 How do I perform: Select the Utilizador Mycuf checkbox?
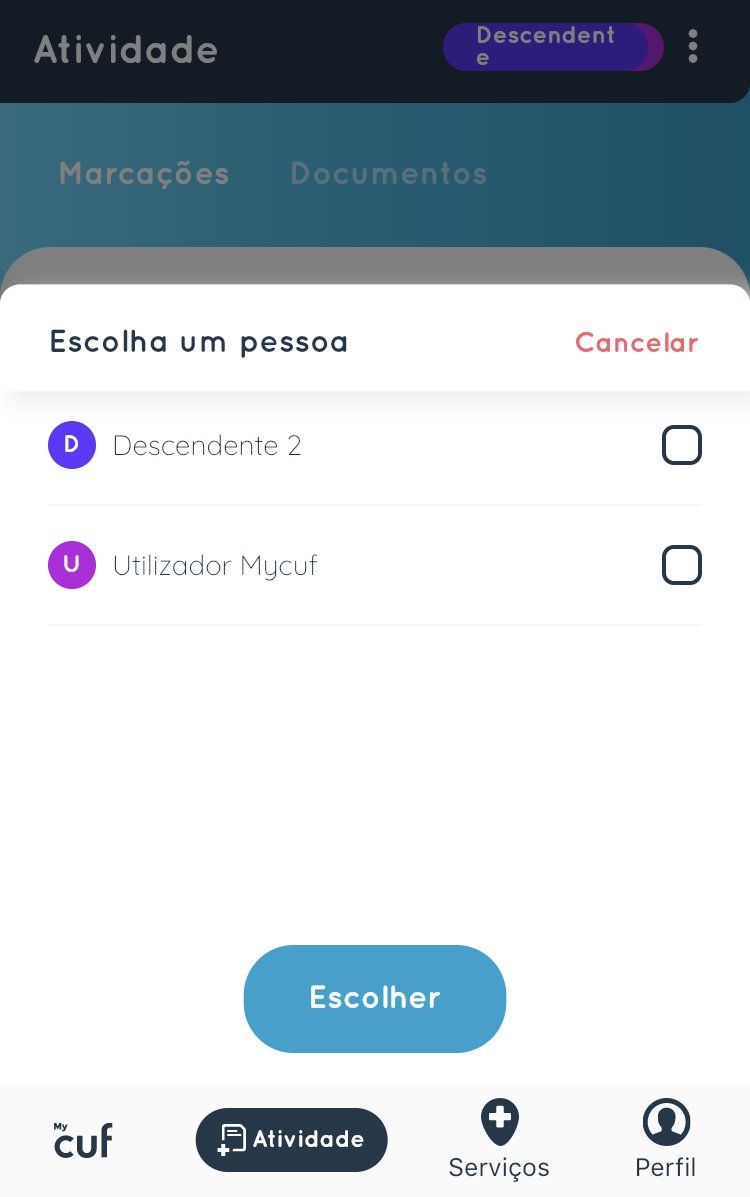681,565
